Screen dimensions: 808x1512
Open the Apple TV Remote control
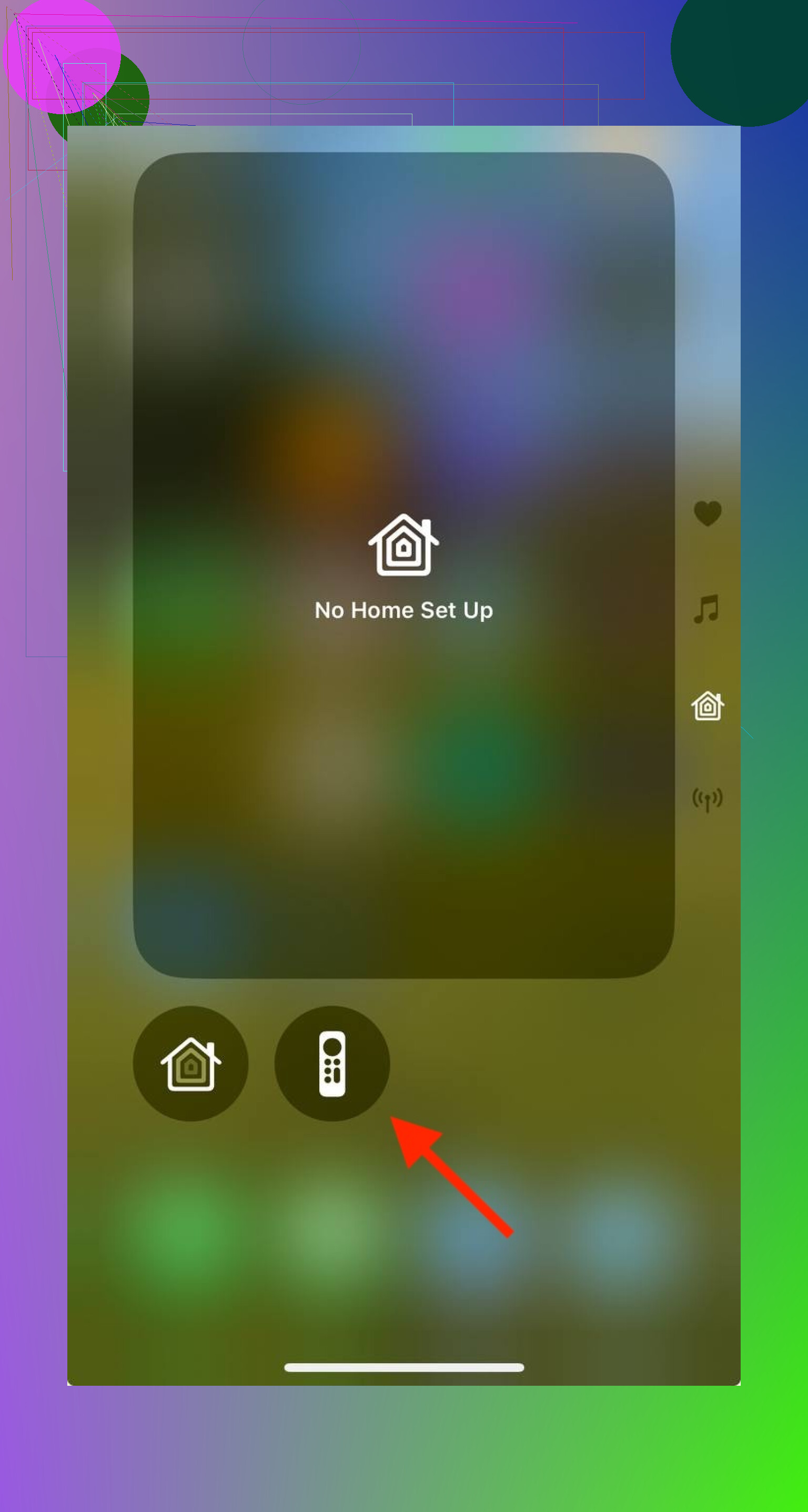pyautogui.click(x=332, y=1063)
